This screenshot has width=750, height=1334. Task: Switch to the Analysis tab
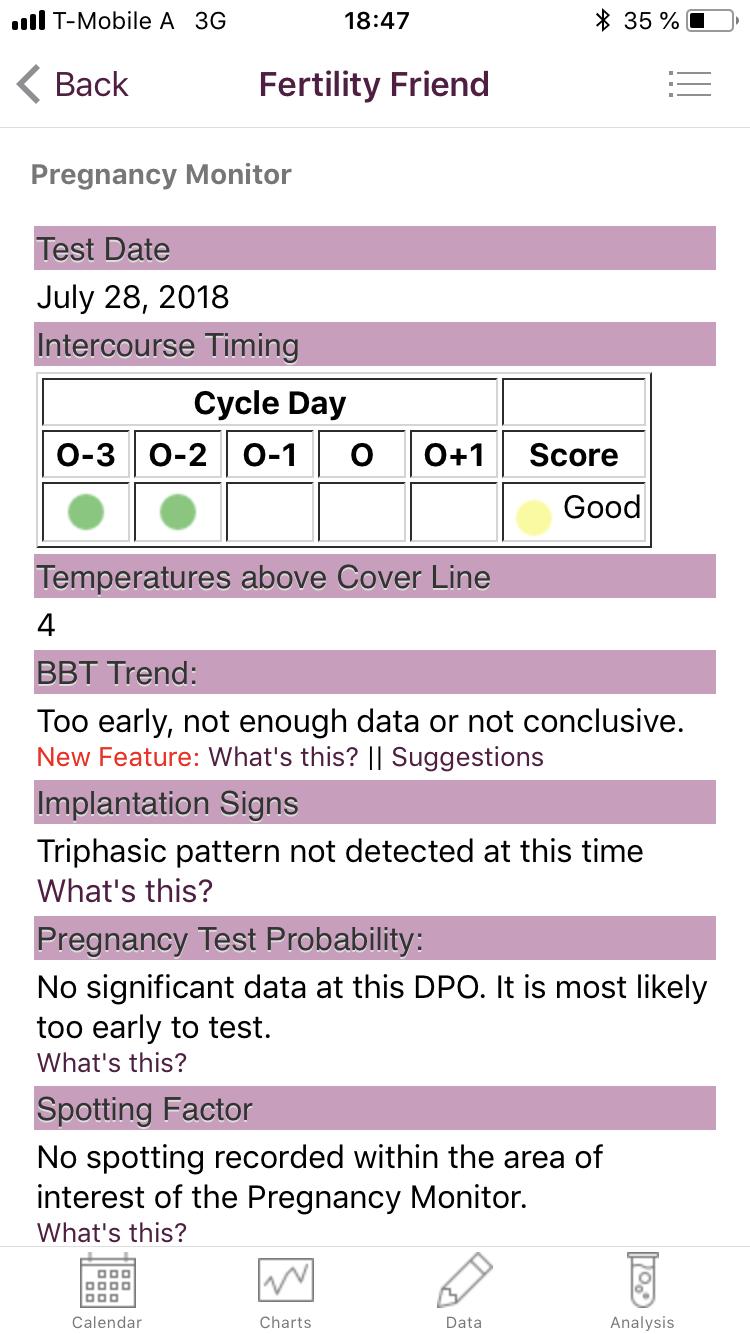pos(642,1290)
